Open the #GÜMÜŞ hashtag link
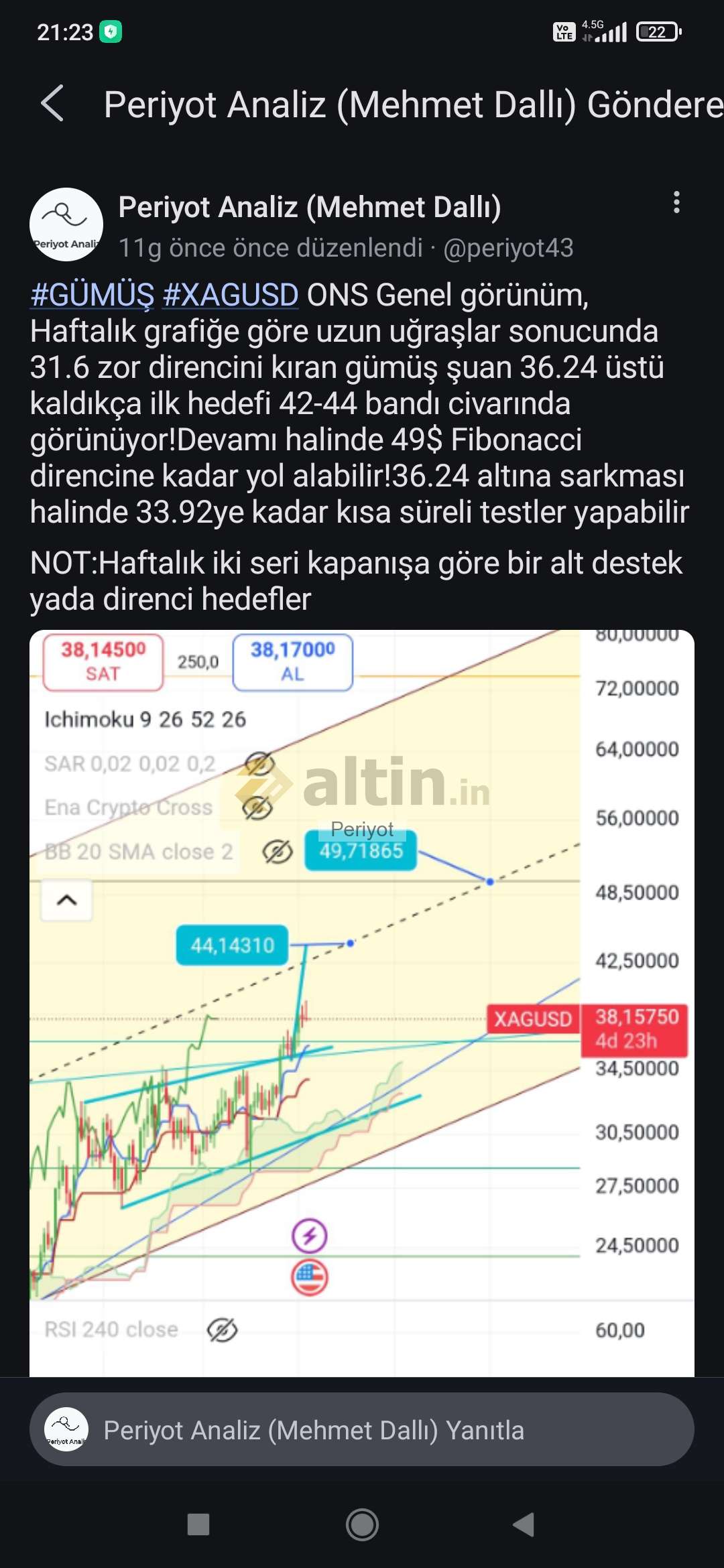Screen dimensions: 724x1568 pyautogui.click(x=93, y=295)
